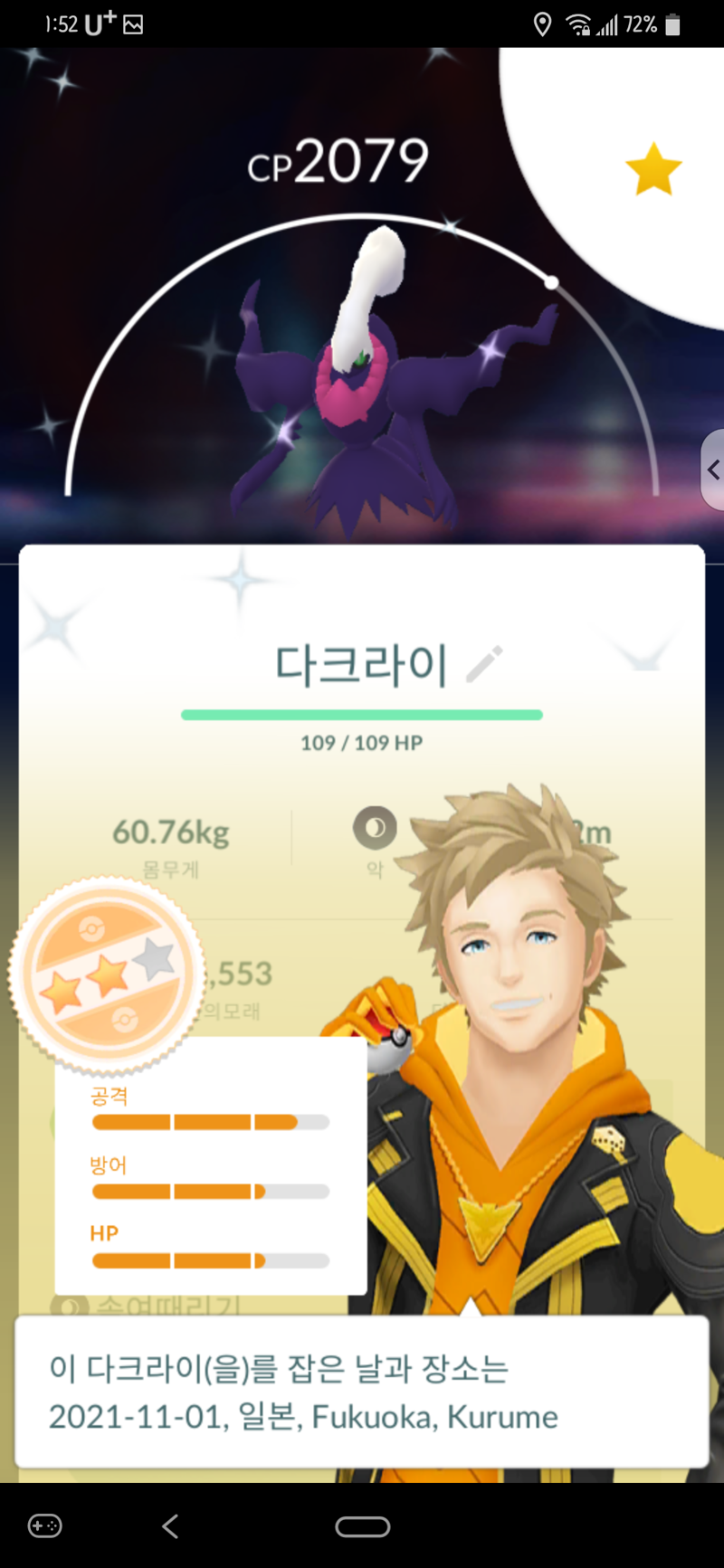Go back with the system back button
Image resolution: width=724 pixels, height=1568 pixels.
170,1526
